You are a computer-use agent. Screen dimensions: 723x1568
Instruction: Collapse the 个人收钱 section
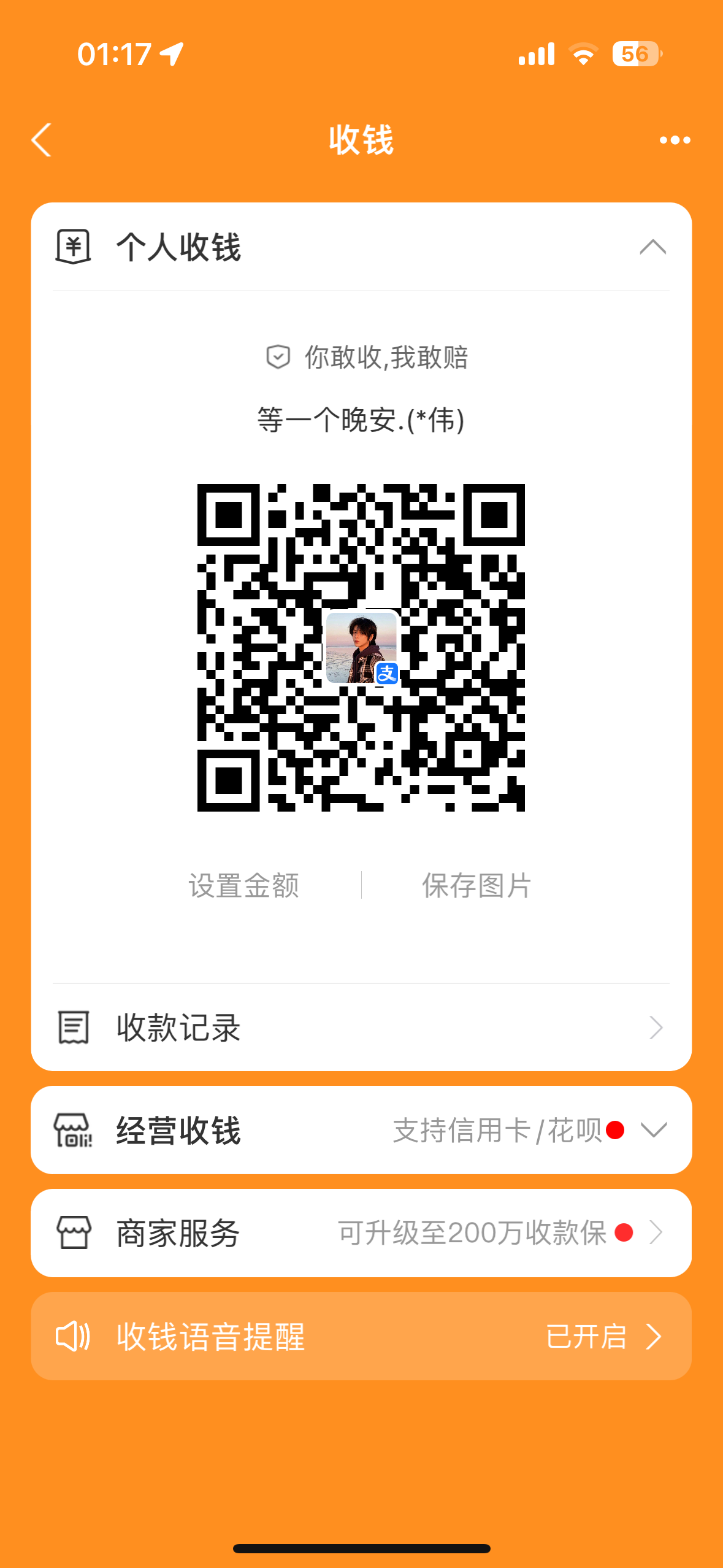coord(652,247)
